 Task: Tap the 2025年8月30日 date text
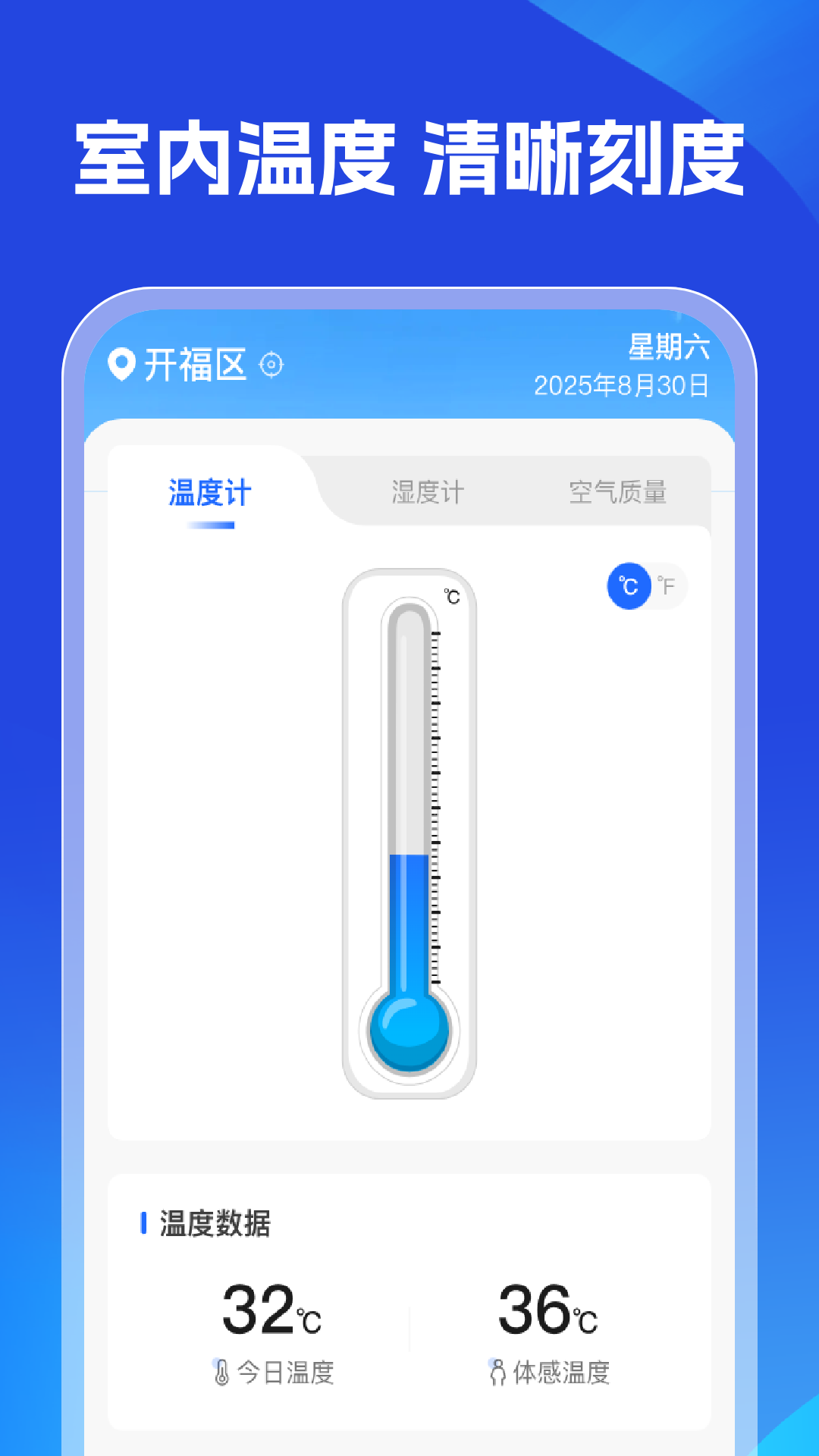(x=622, y=385)
